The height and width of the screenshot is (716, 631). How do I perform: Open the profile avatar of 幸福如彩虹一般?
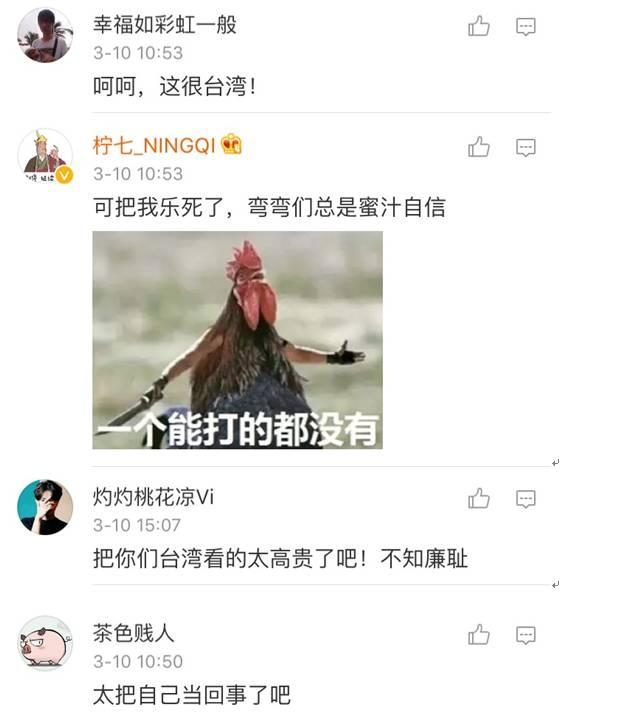pos(45,35)
